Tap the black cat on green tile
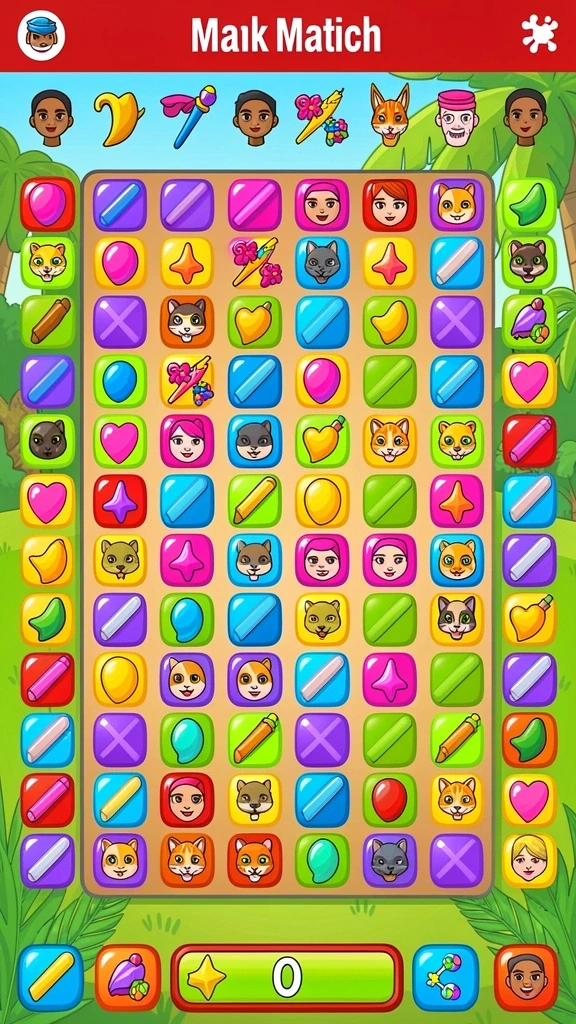576x1024 pixels. [48, 441]
